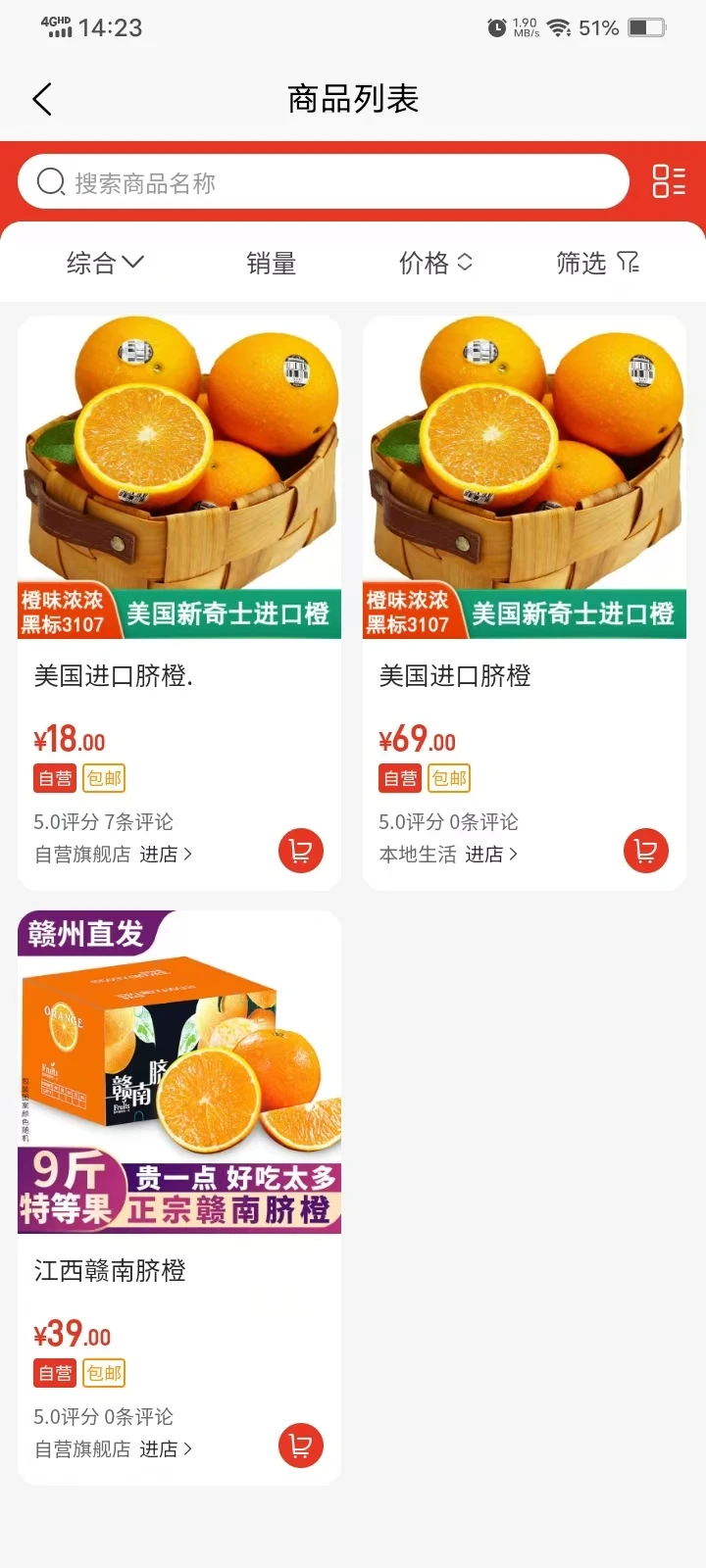Select the 包邮 badge on 江西赣南脐橙
706x1568 pixels.
click(x=104, y=1373)
